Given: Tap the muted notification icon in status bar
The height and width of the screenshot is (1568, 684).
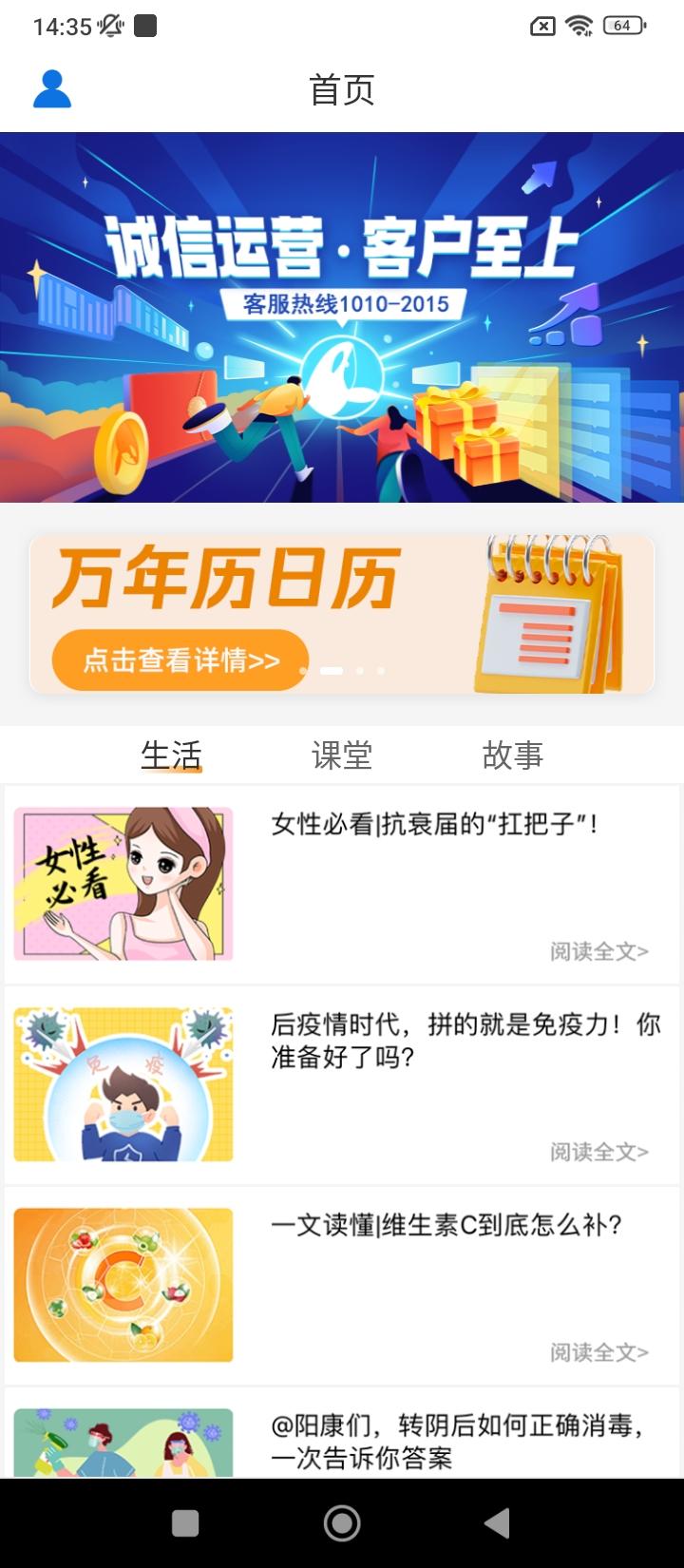Looking at the screenshot, I should coord(107,25).
